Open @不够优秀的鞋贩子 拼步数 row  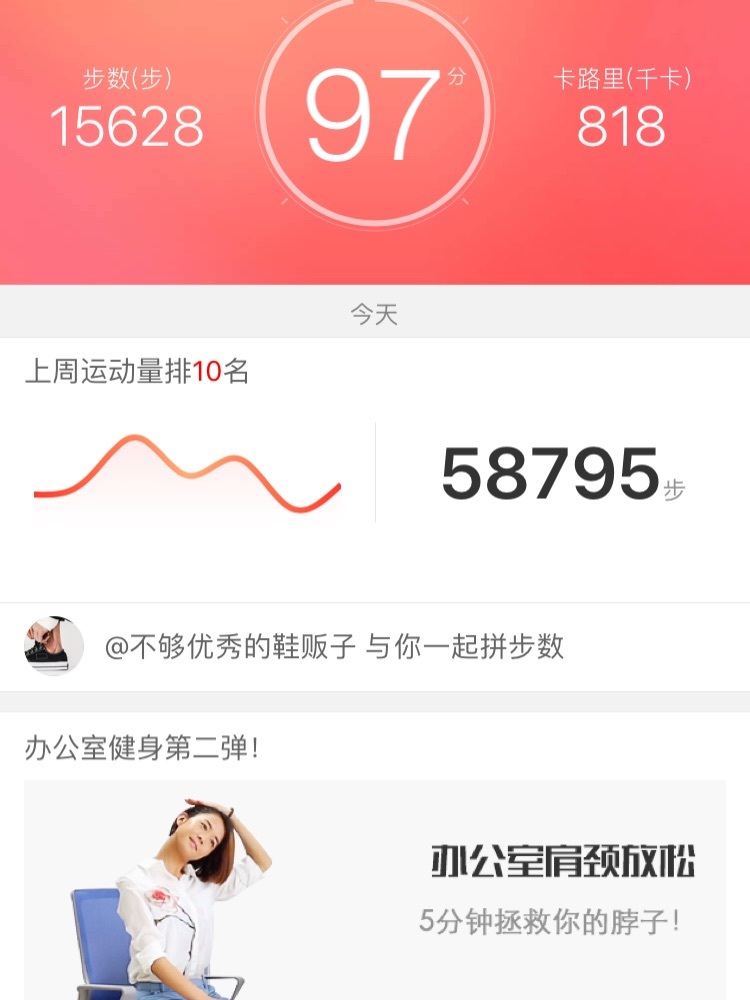tap(374, 646)
